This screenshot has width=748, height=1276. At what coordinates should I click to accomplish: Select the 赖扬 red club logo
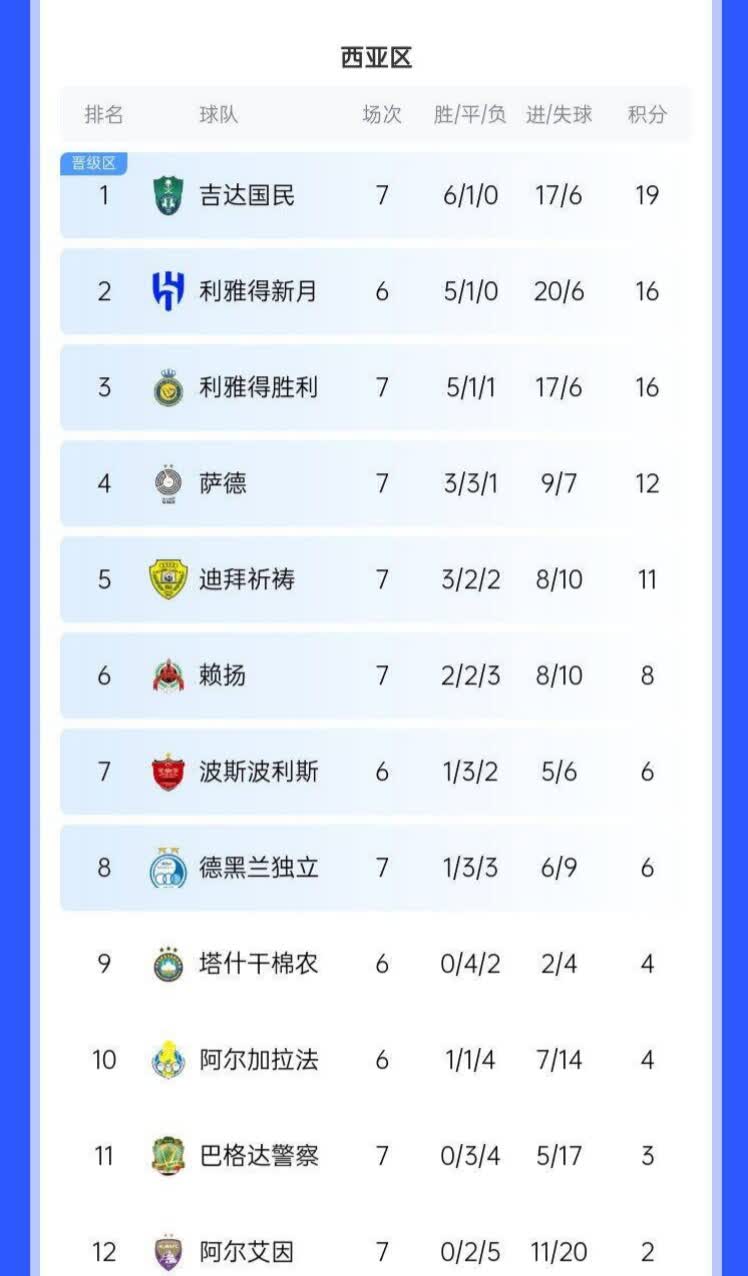coord(168,675)
